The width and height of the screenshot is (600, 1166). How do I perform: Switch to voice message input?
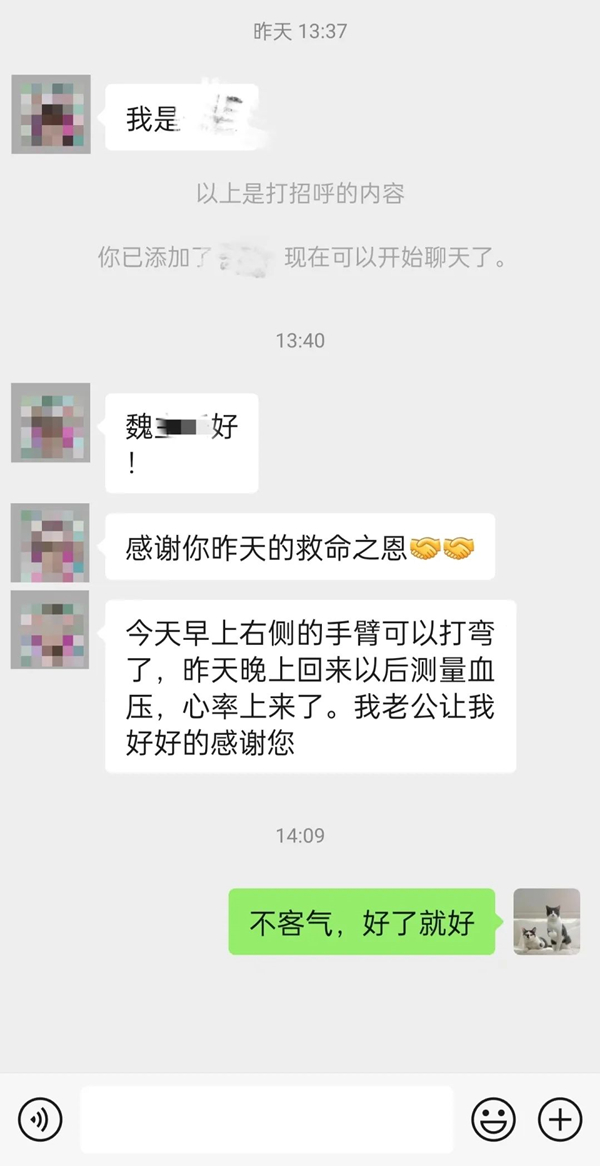40,1118
